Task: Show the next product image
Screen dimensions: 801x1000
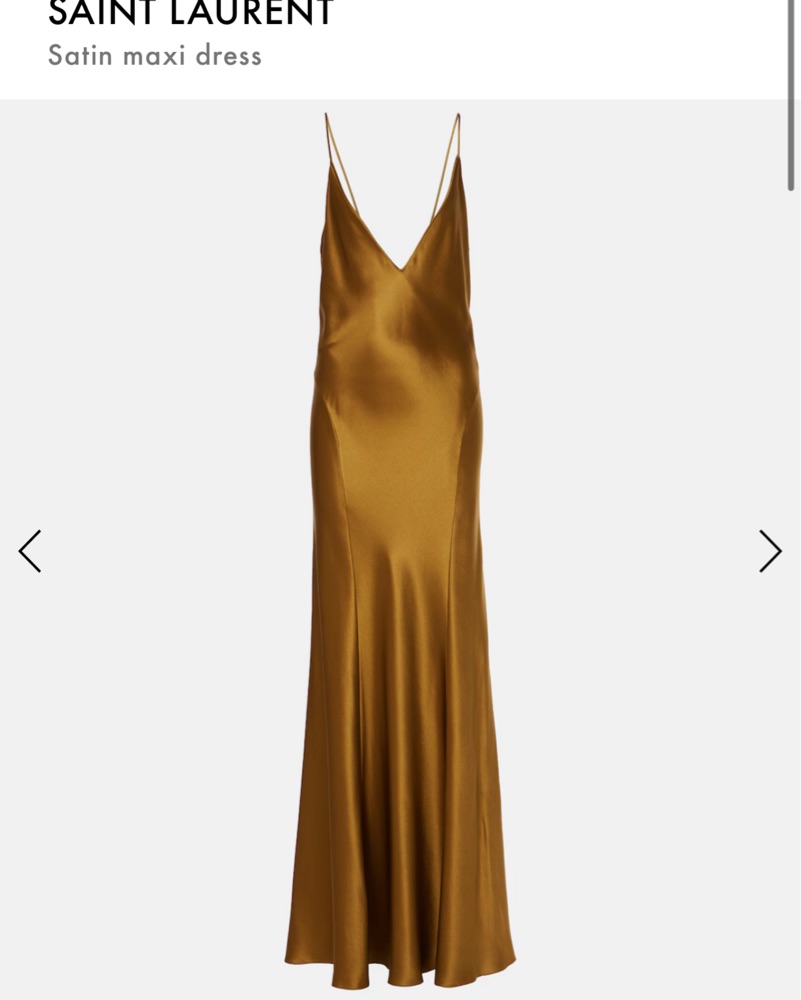Action: (769, 551)
